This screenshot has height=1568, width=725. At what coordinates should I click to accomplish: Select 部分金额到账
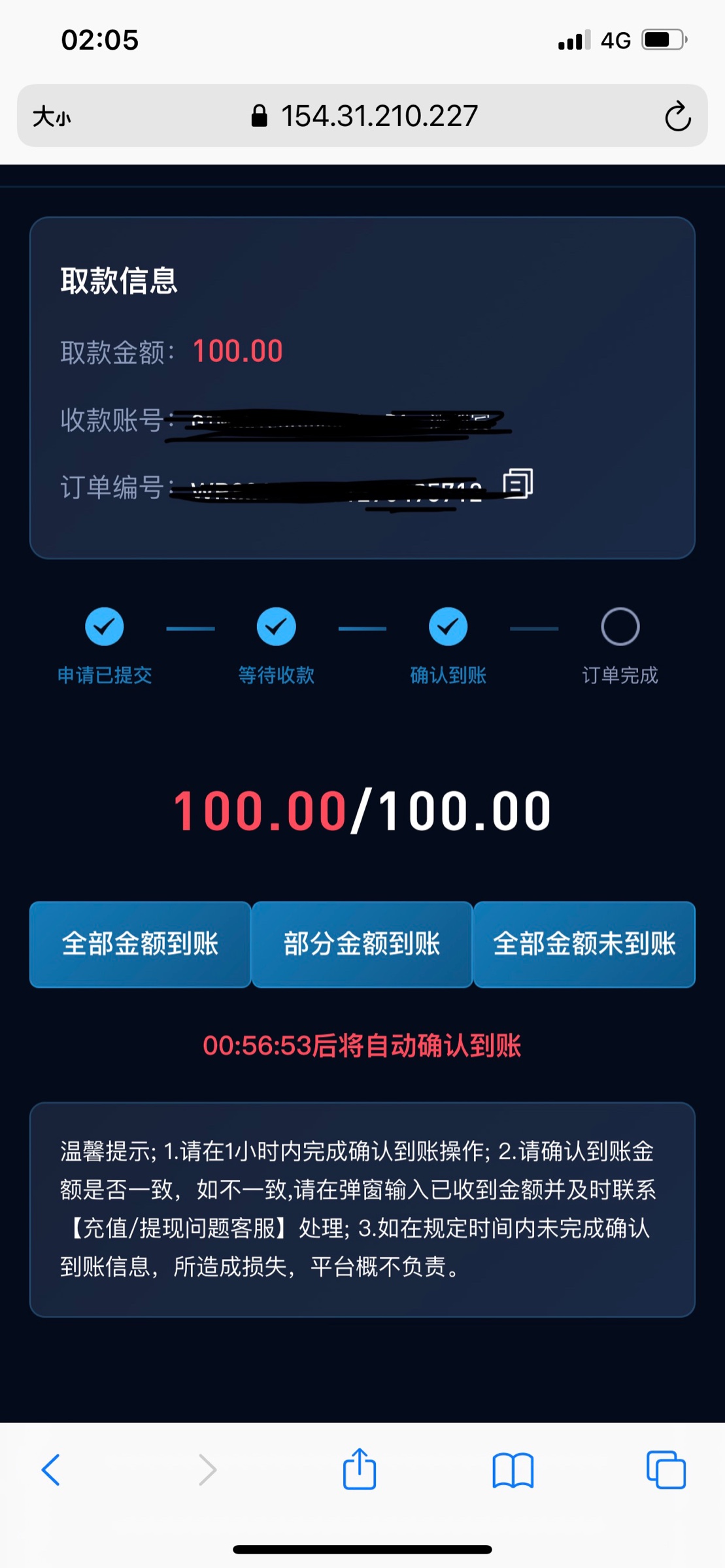pos(362,944)
